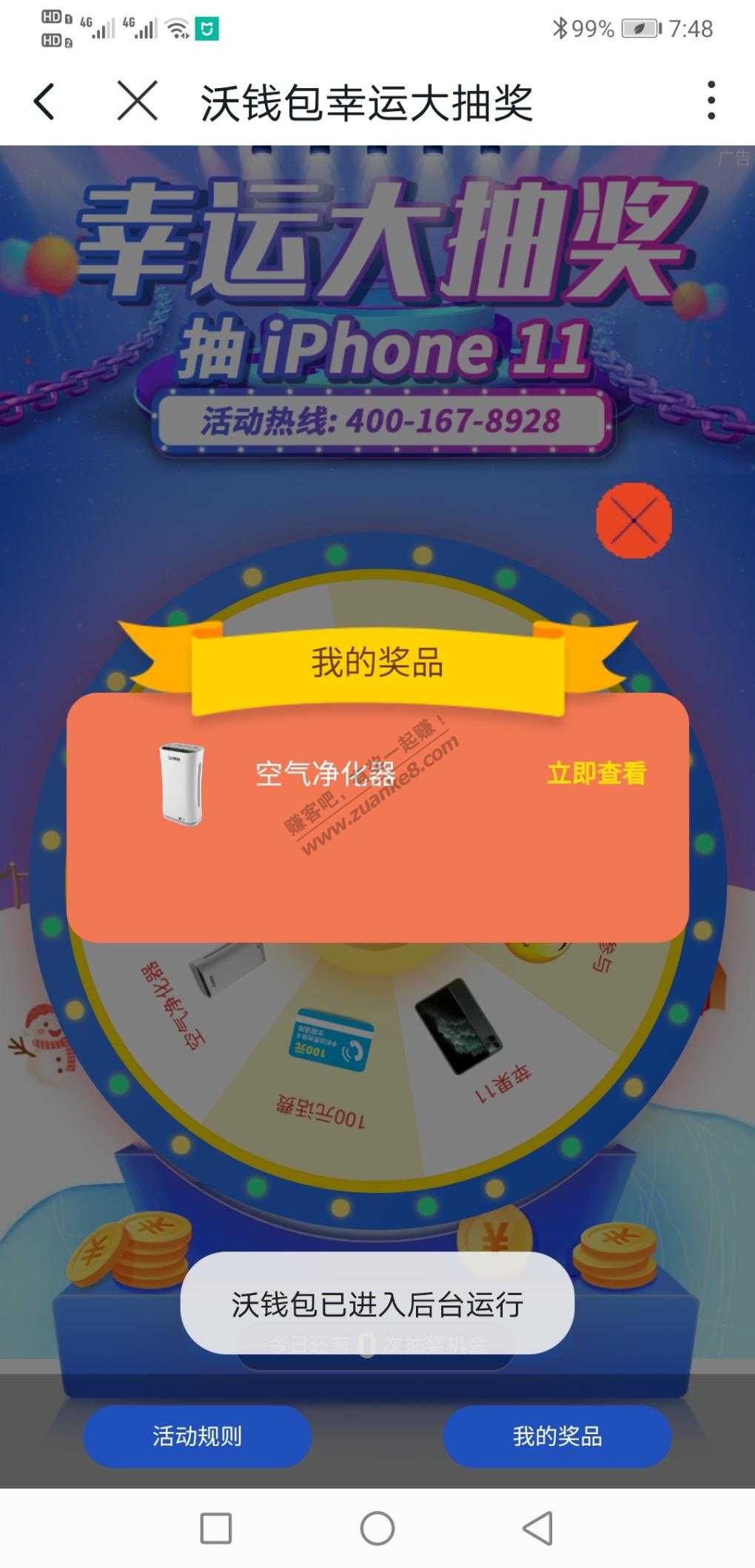Open 活动规则 activity rules
755x1568 pixels.
pyautogui.click(x=197, y=1436)
